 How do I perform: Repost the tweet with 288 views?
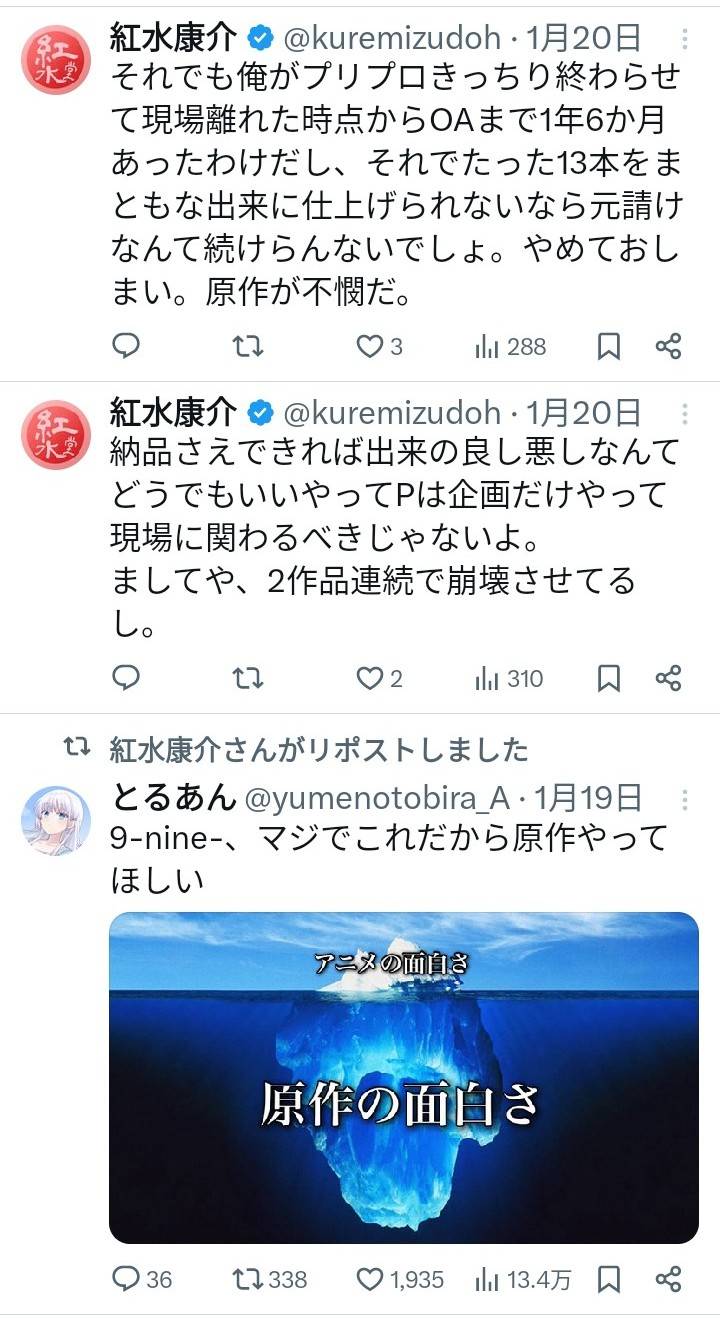tap(247, 346)
